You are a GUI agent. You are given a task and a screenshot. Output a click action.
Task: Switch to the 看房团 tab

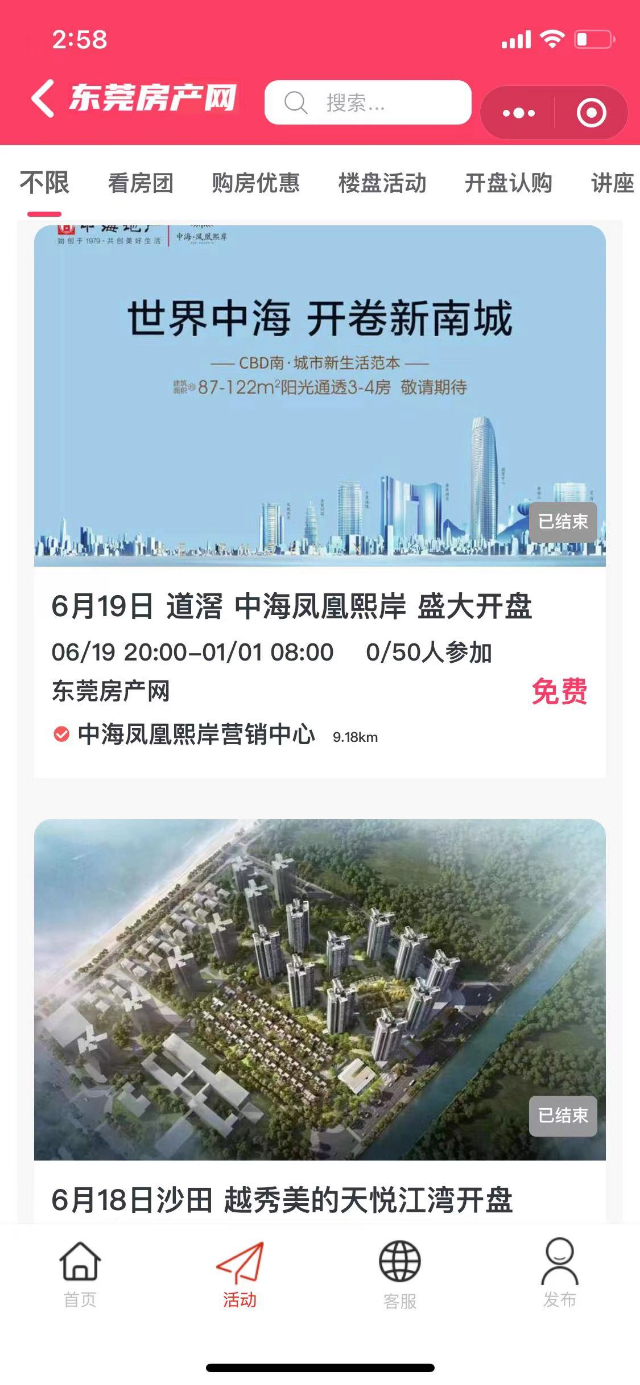point(140,183)
